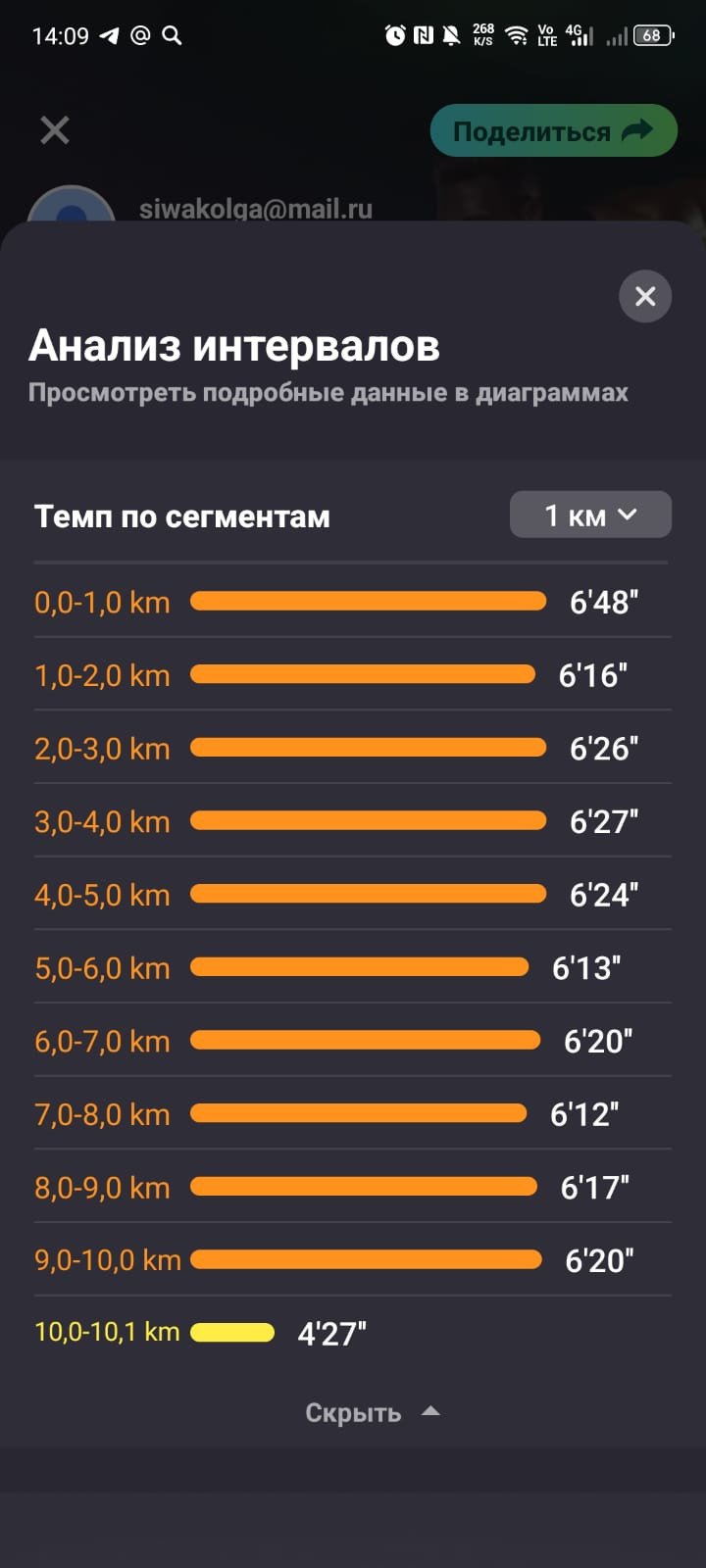Collapse the list with Скрыть
706x1568 pixels.
click(x=373, y=1412)
